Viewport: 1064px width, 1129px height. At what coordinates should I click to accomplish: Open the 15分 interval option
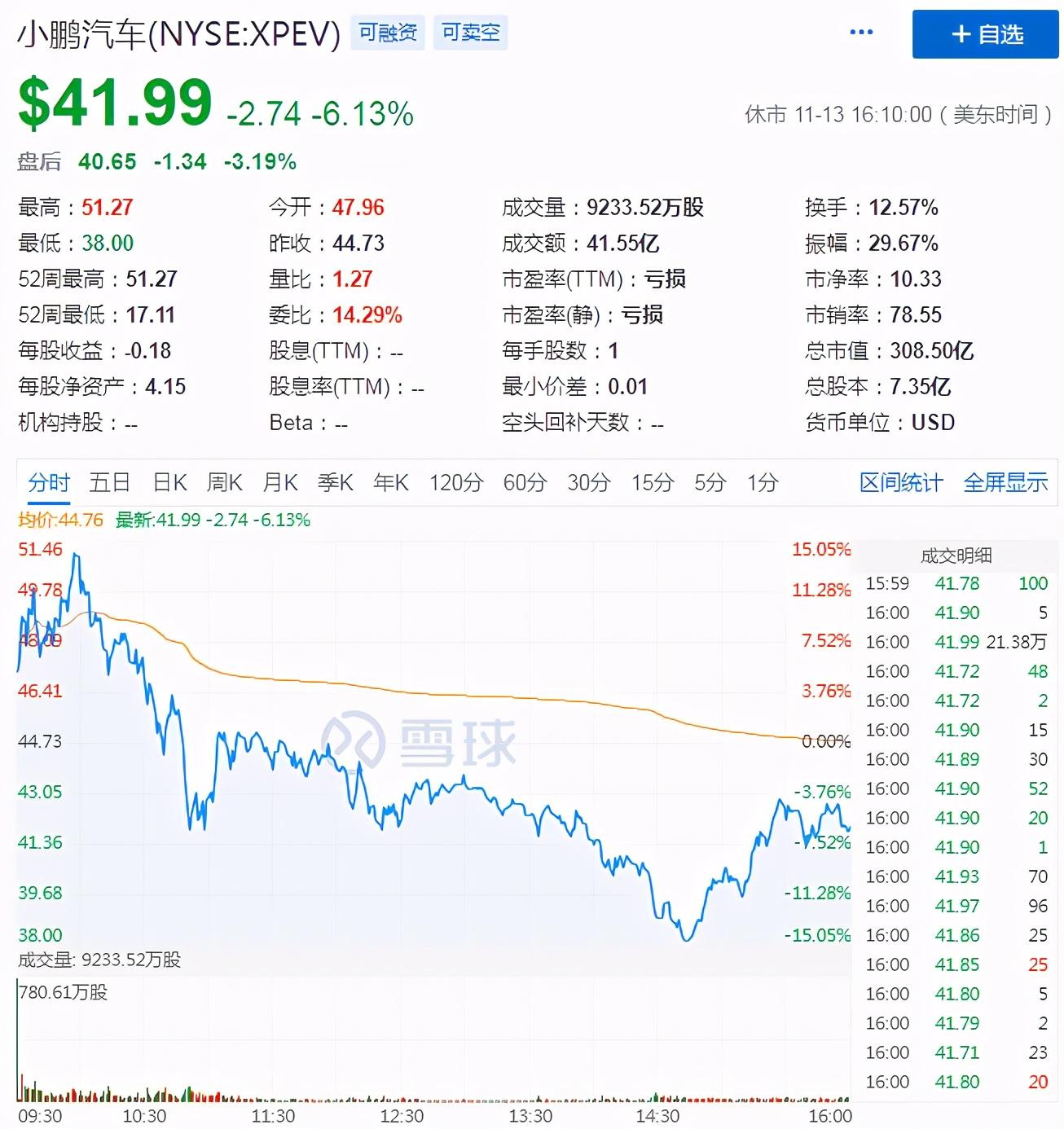[653, 482]
